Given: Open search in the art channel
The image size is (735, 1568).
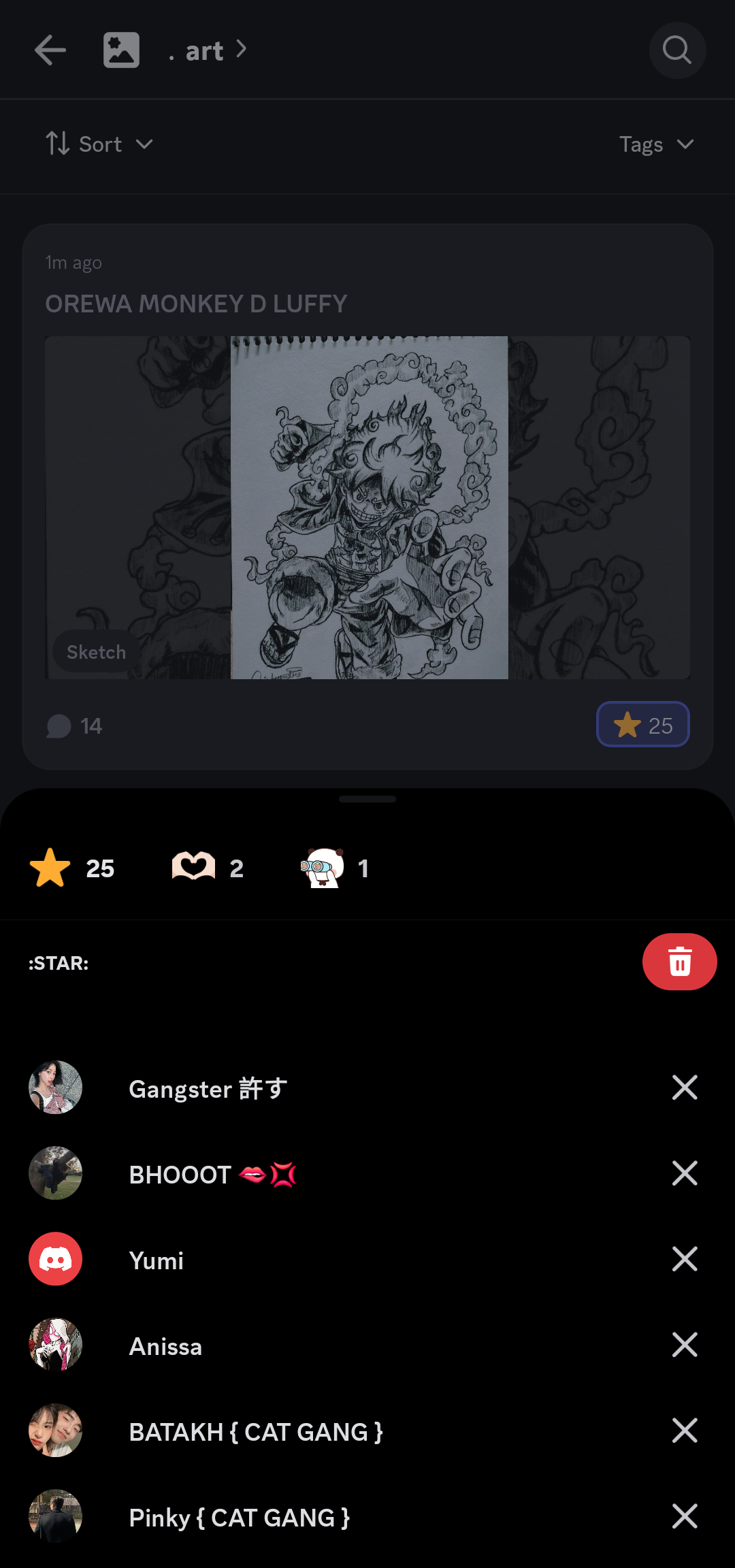Looking at the screenshot, I should 677,50.
